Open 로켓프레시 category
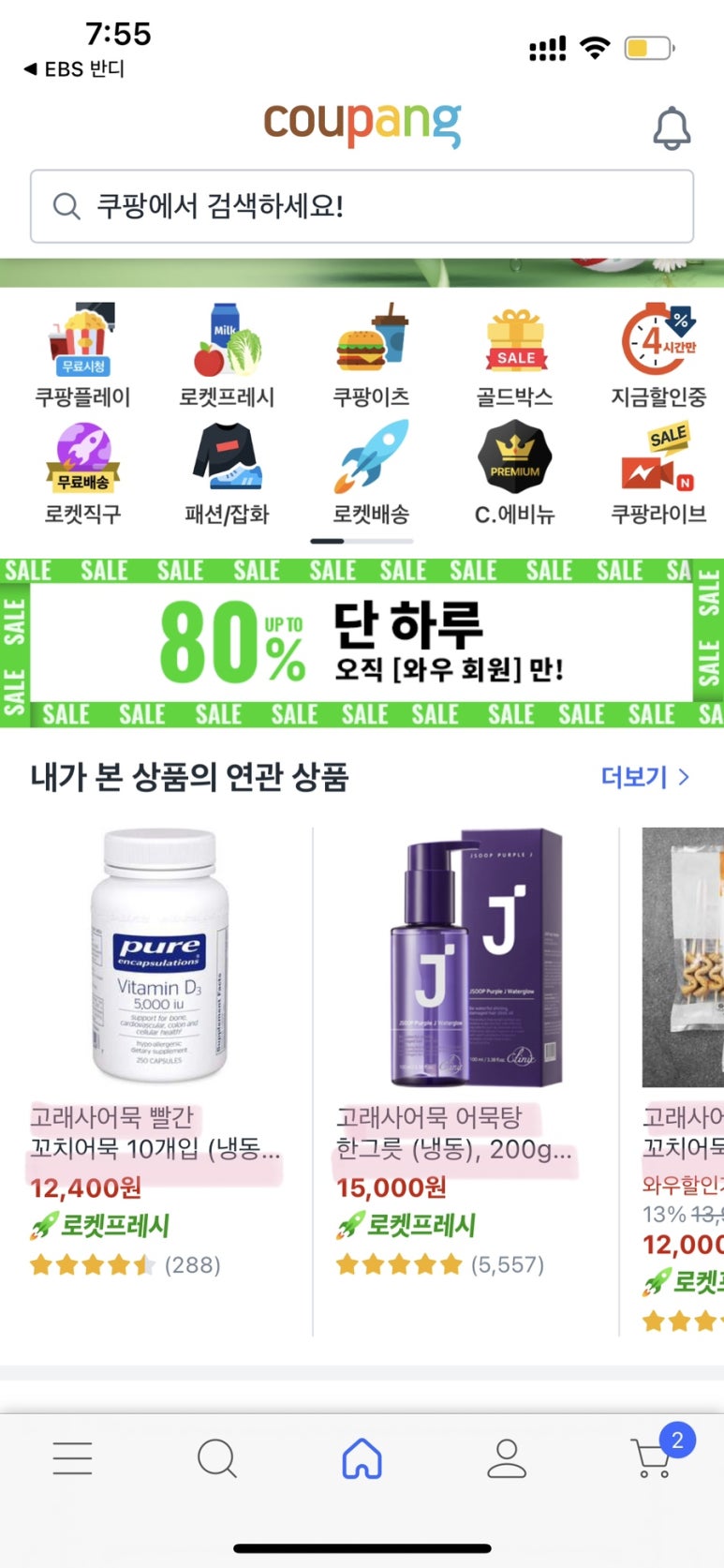724x1568 pixels. 227,355
